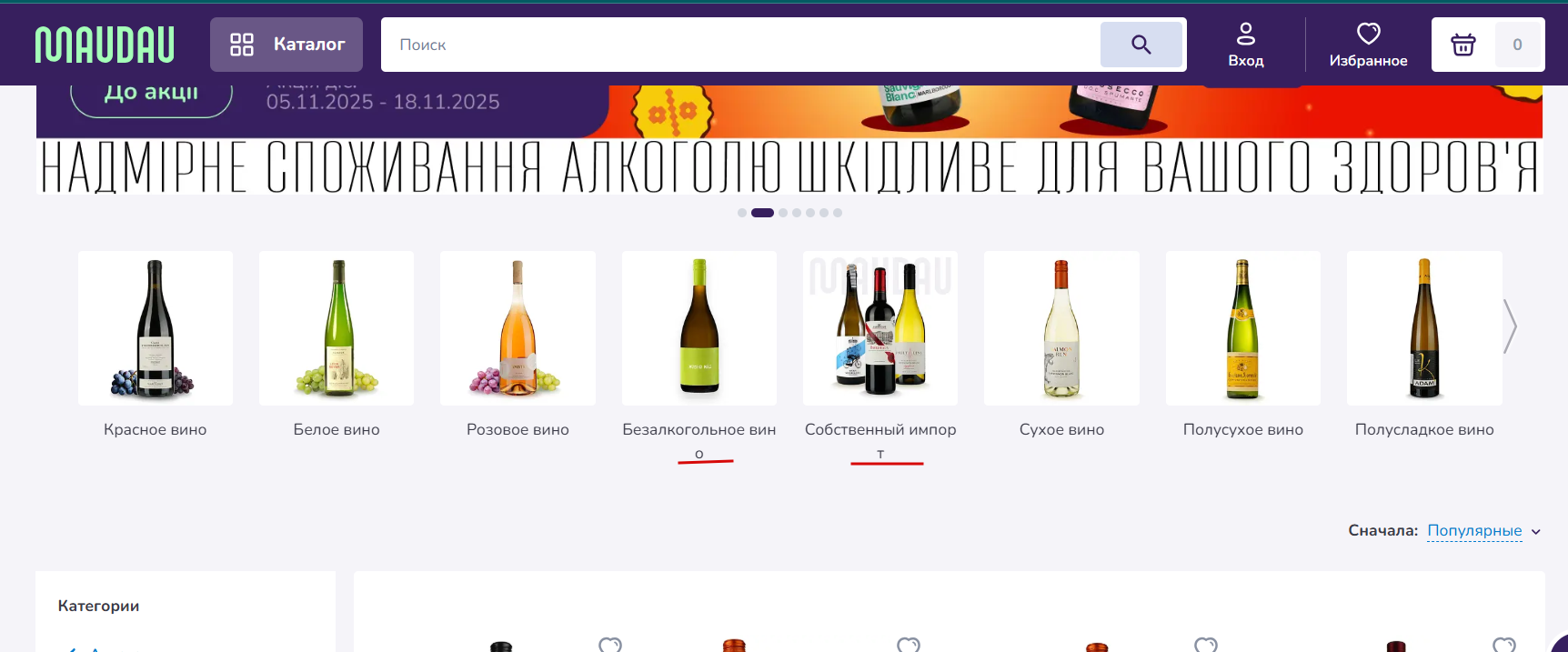Open Вход account login
Viewport: 1568px width, 652px height.
click(1245, 45)
